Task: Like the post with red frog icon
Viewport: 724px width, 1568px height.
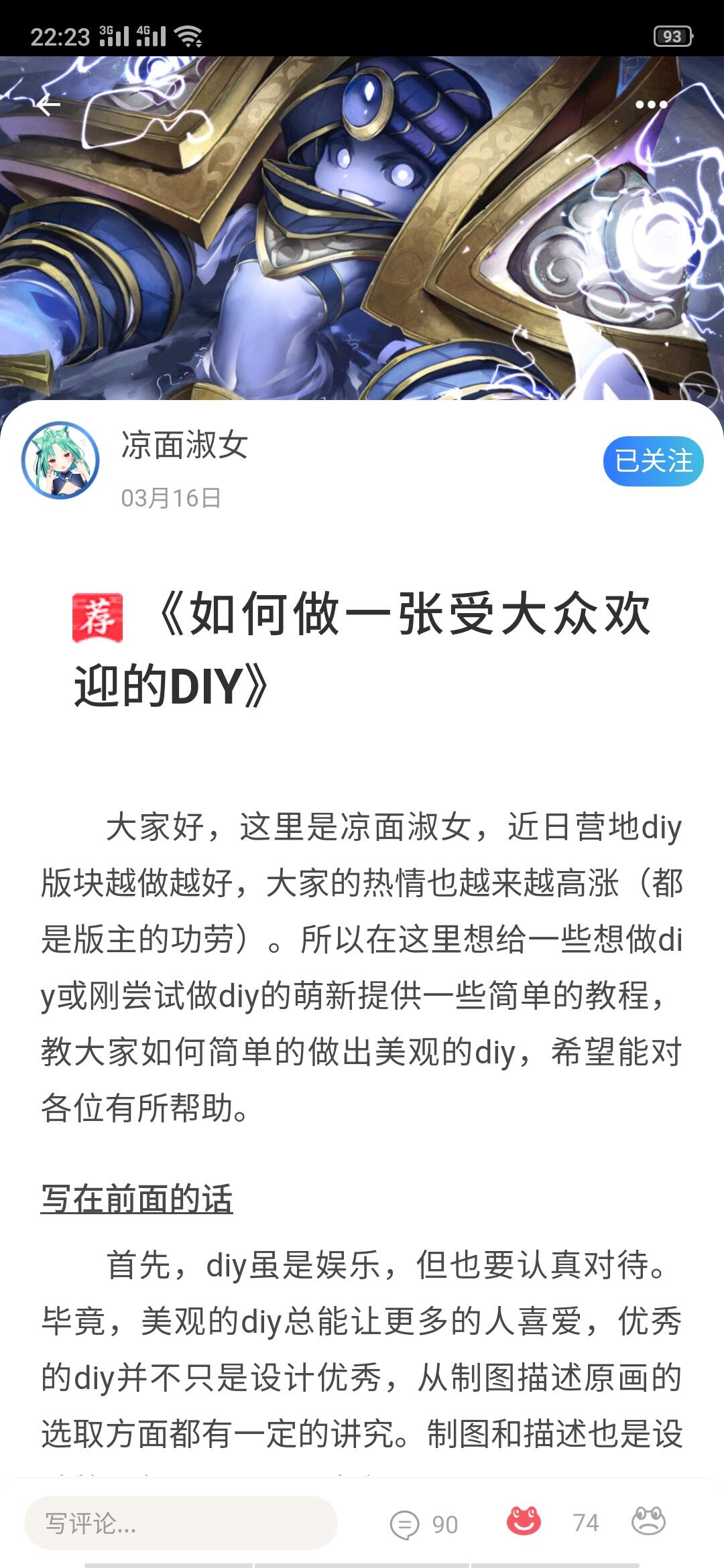Action: [524, 1522]
